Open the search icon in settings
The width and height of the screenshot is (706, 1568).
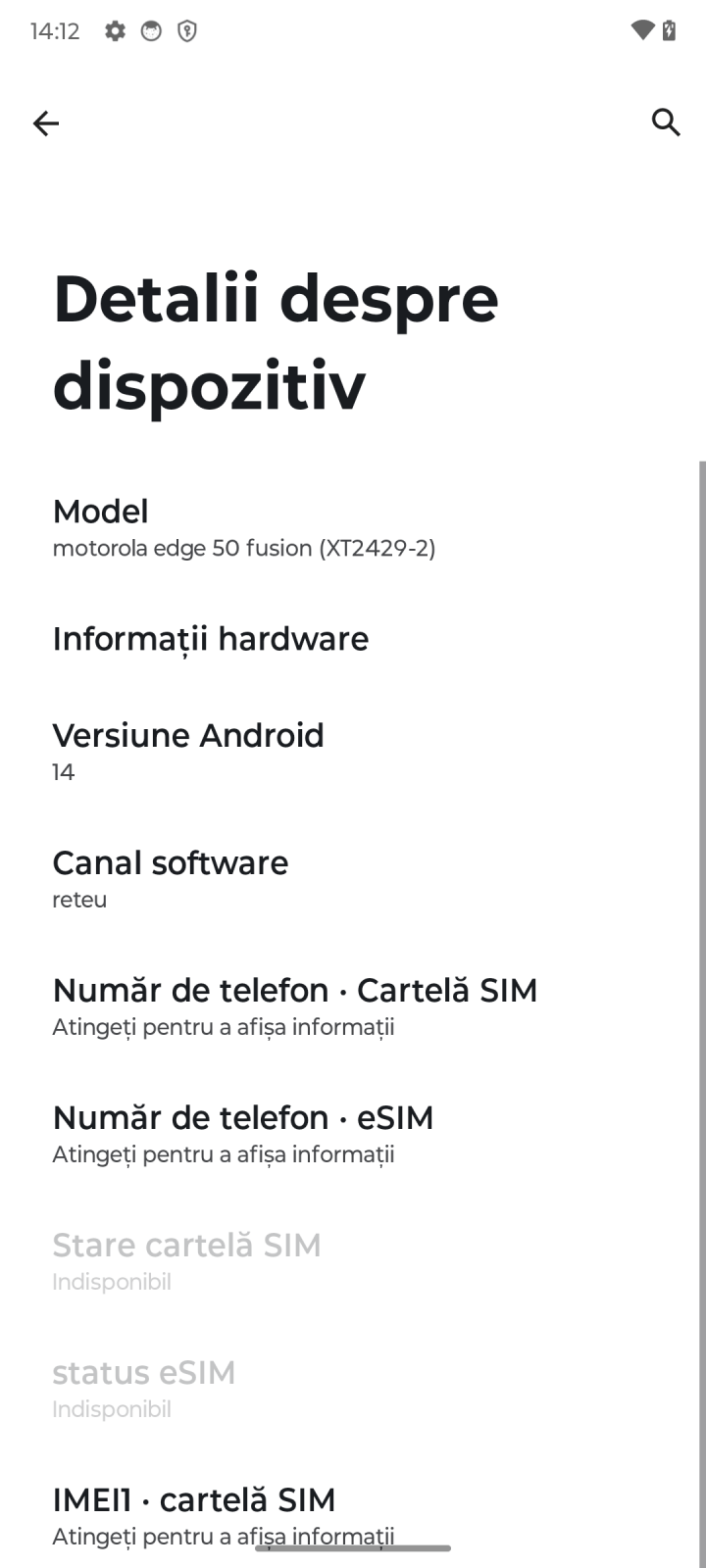666,122
